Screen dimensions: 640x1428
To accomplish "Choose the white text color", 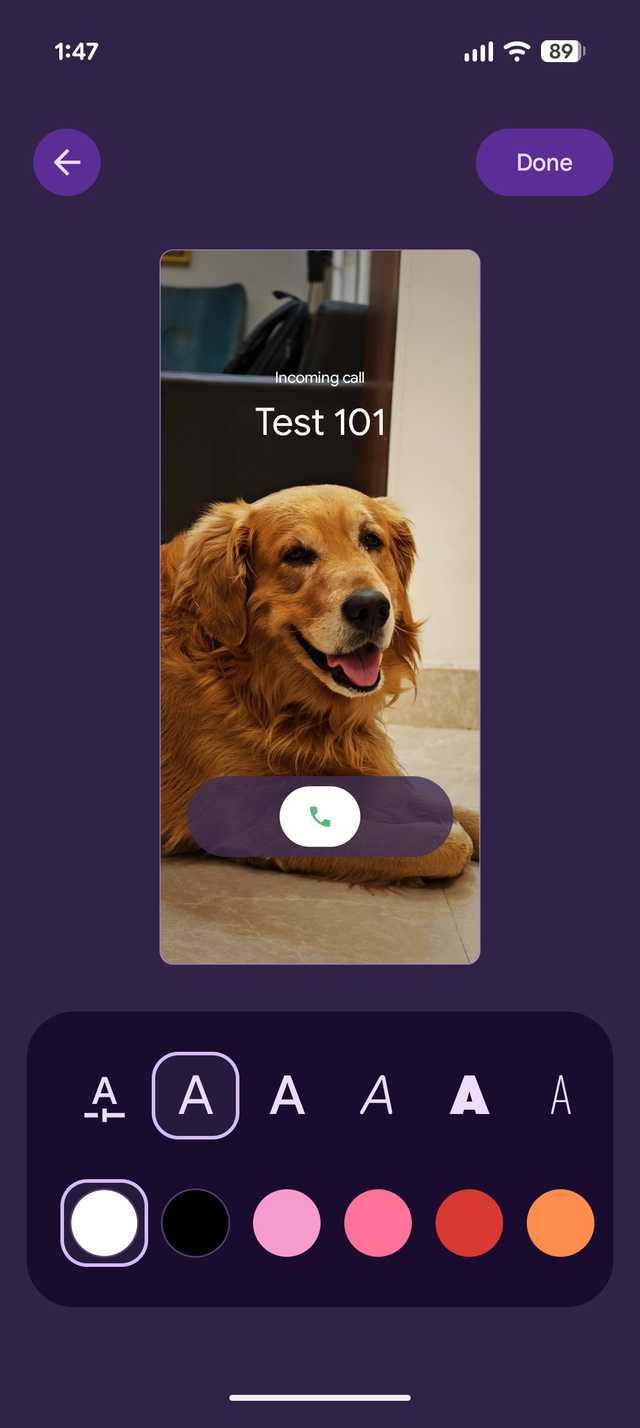I will pos(104,1223).
